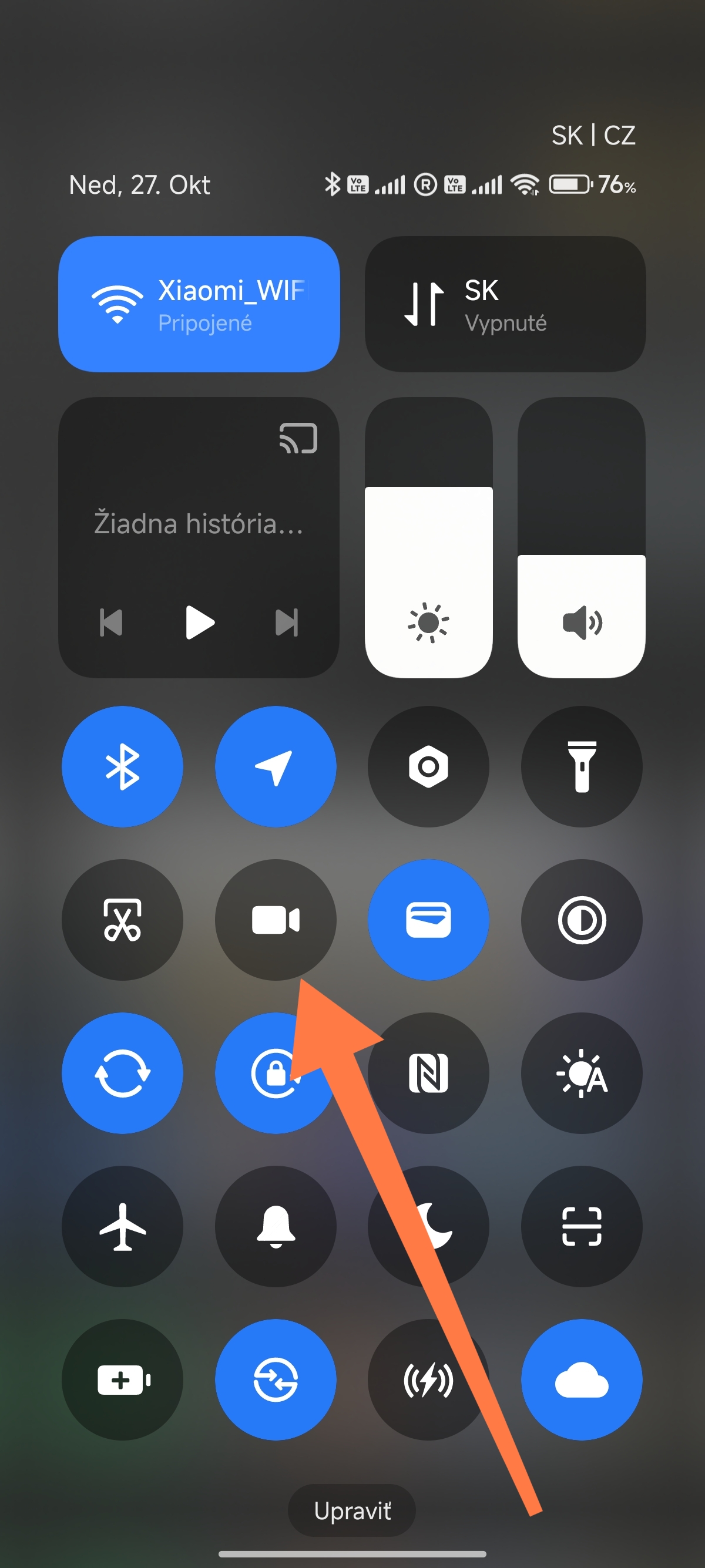Go to the previous track
Screen dimensions: 705x1568
point(111,622)
